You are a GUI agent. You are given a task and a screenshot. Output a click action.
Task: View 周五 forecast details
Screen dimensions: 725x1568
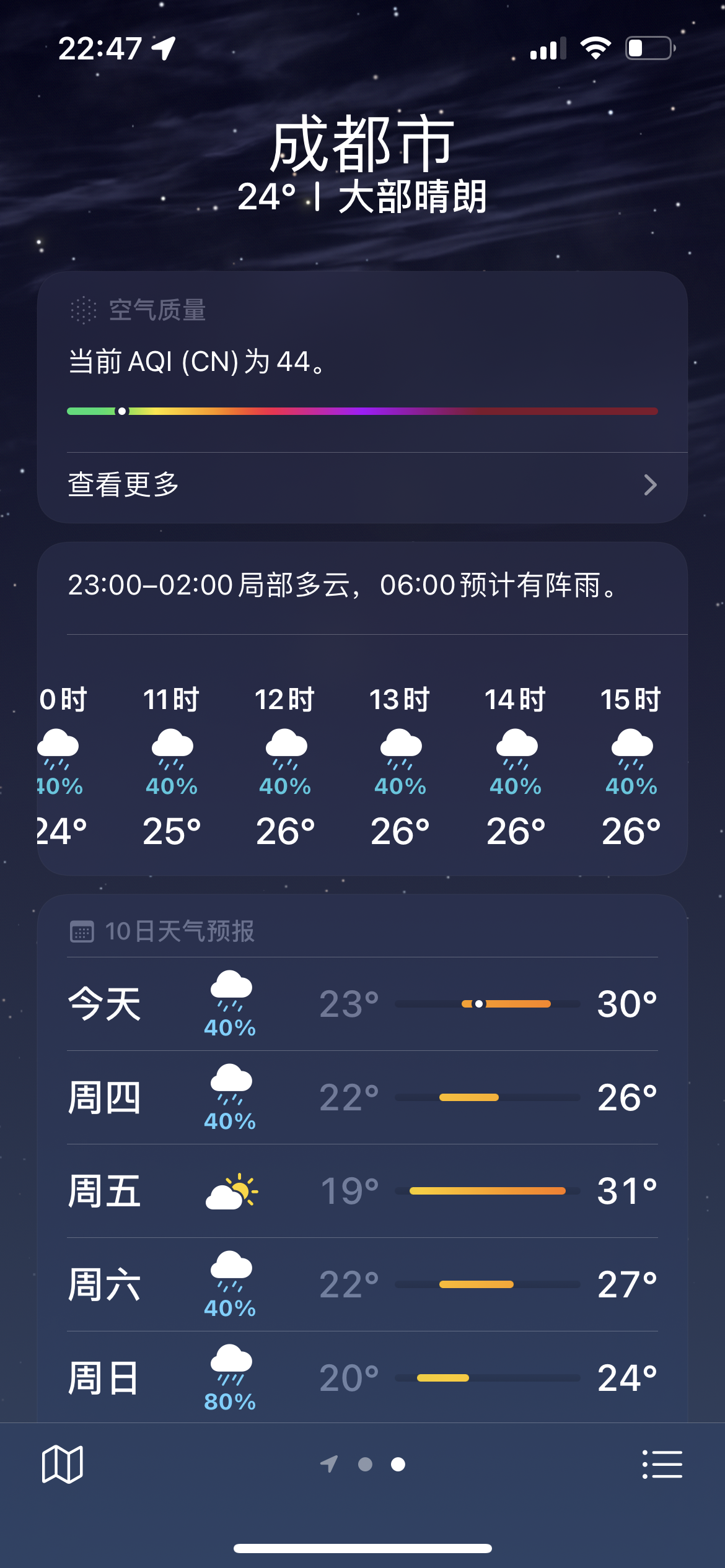coord(362,1191)
